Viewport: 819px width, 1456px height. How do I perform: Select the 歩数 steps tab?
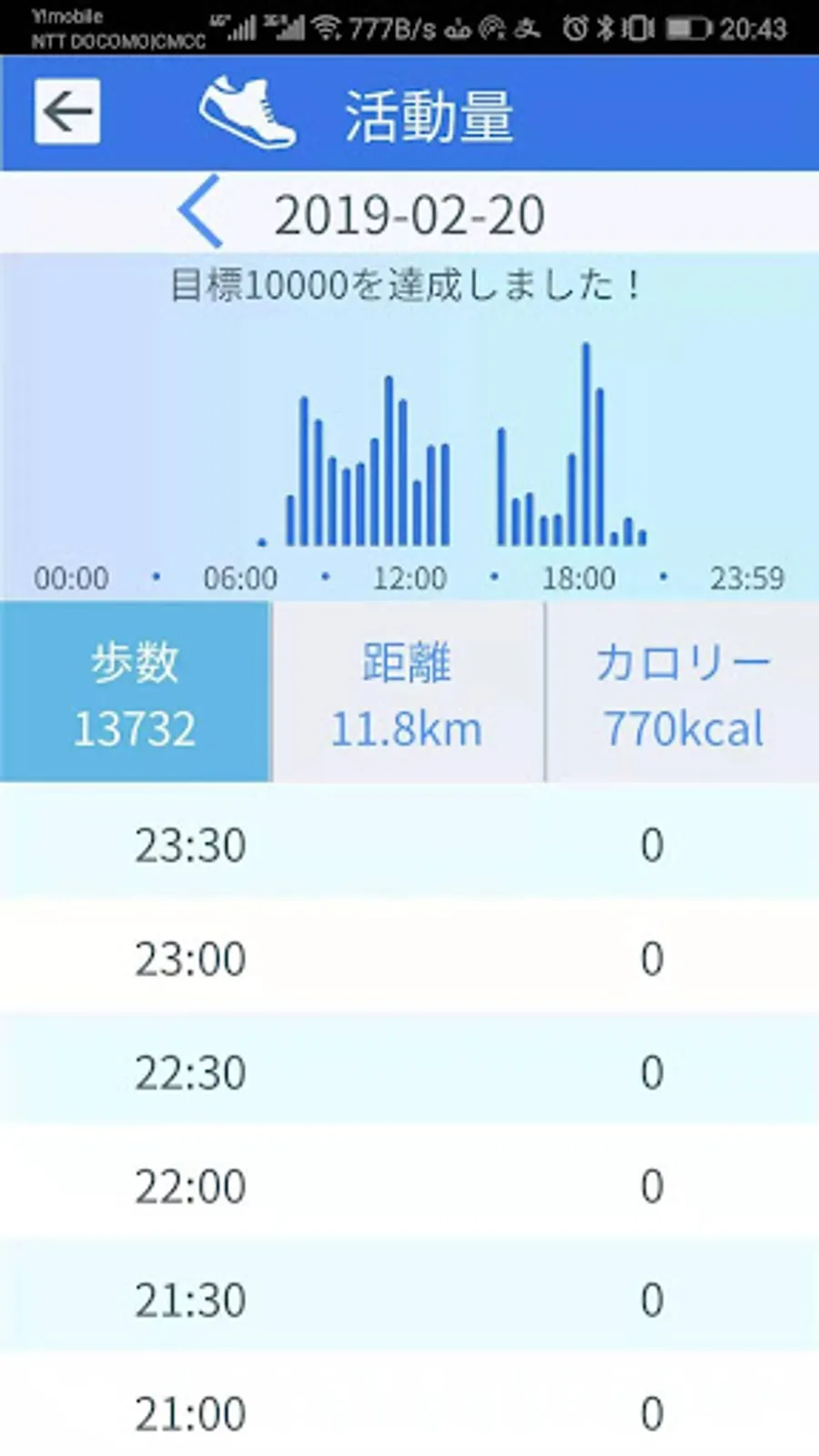coord(135,693)
